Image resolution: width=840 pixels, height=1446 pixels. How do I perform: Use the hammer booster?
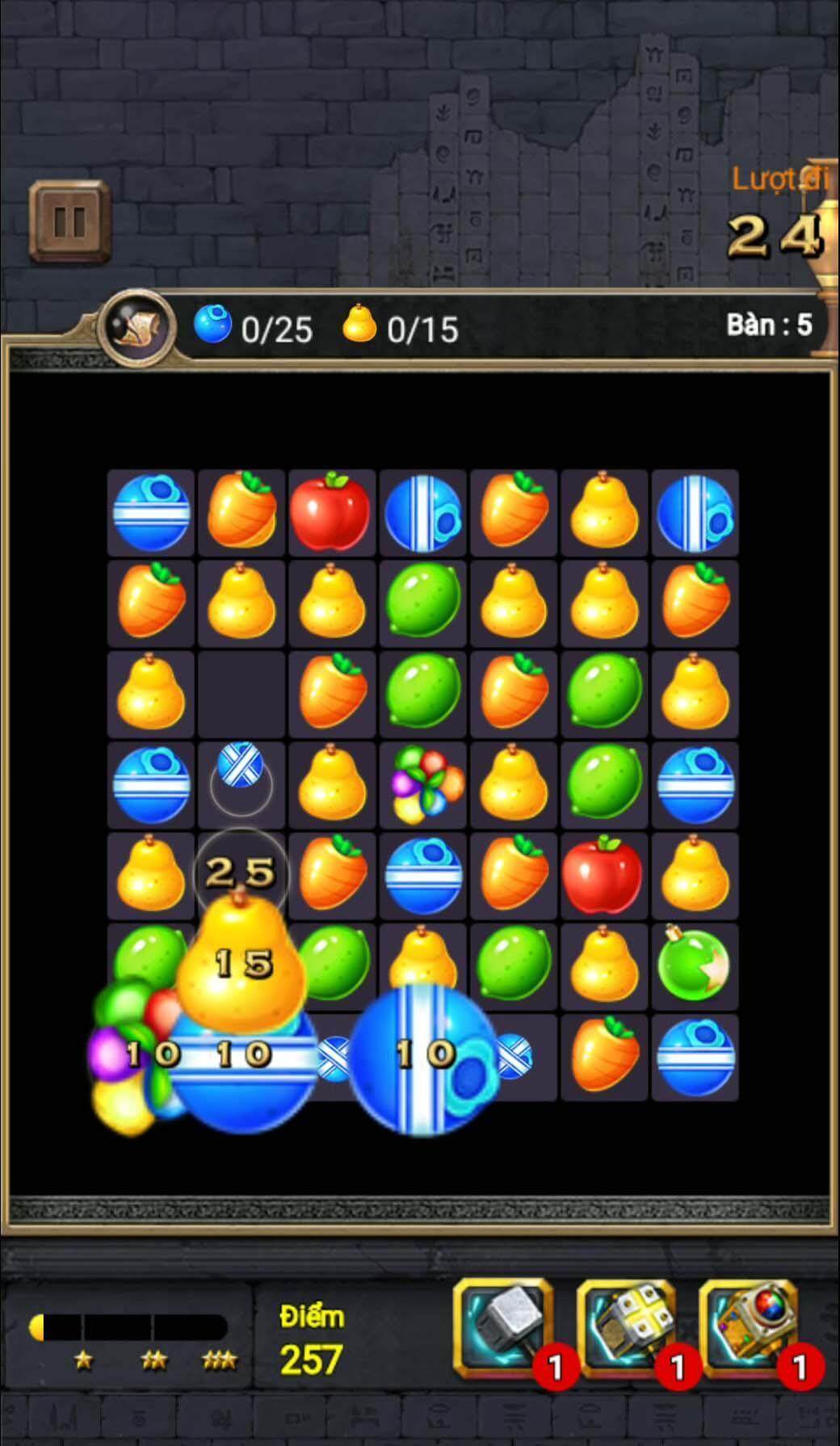pyautogui.click(x=504, y=1328)
